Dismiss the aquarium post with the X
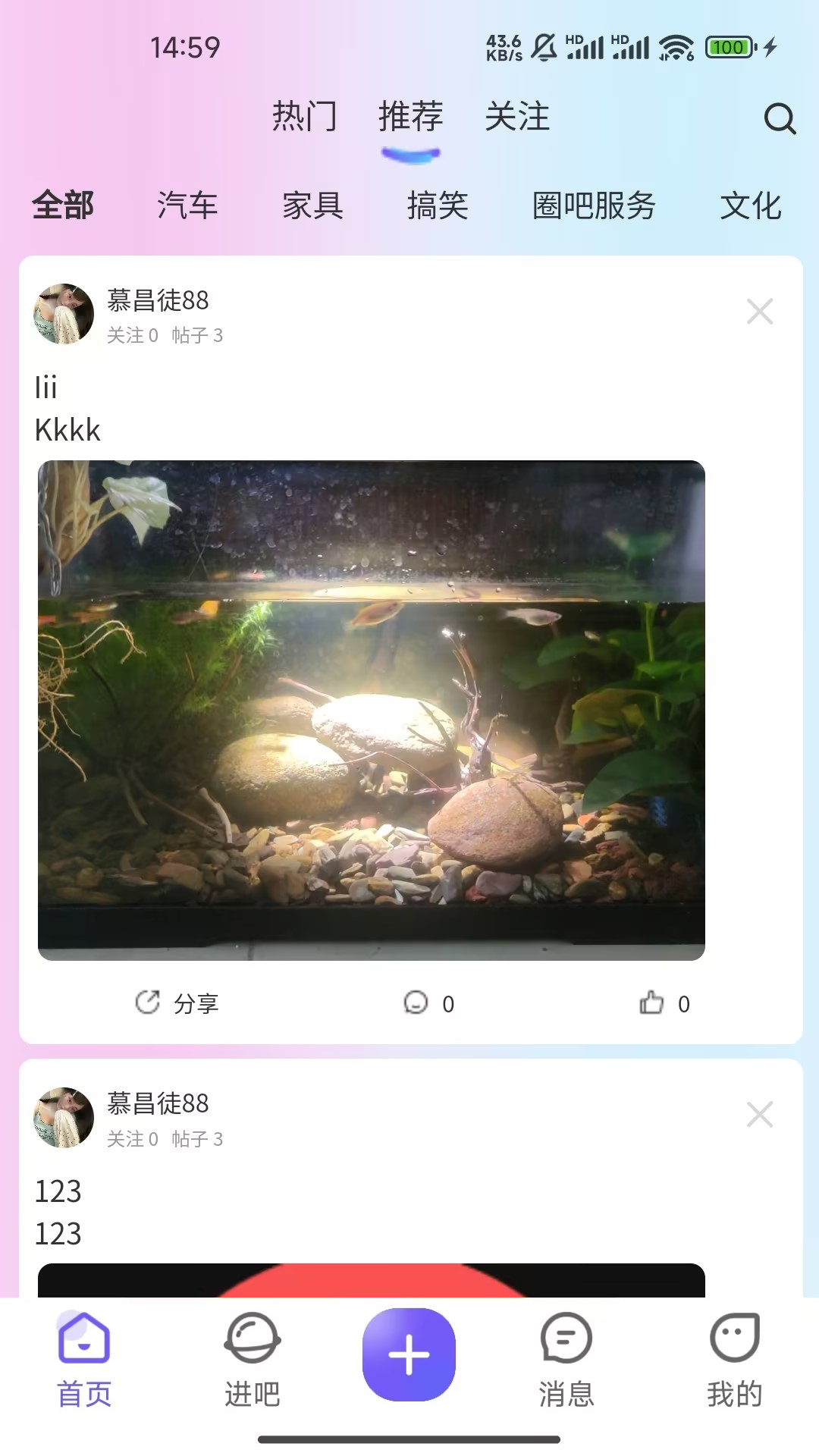Screen dimensions: 819x1456 click(759, 312)
